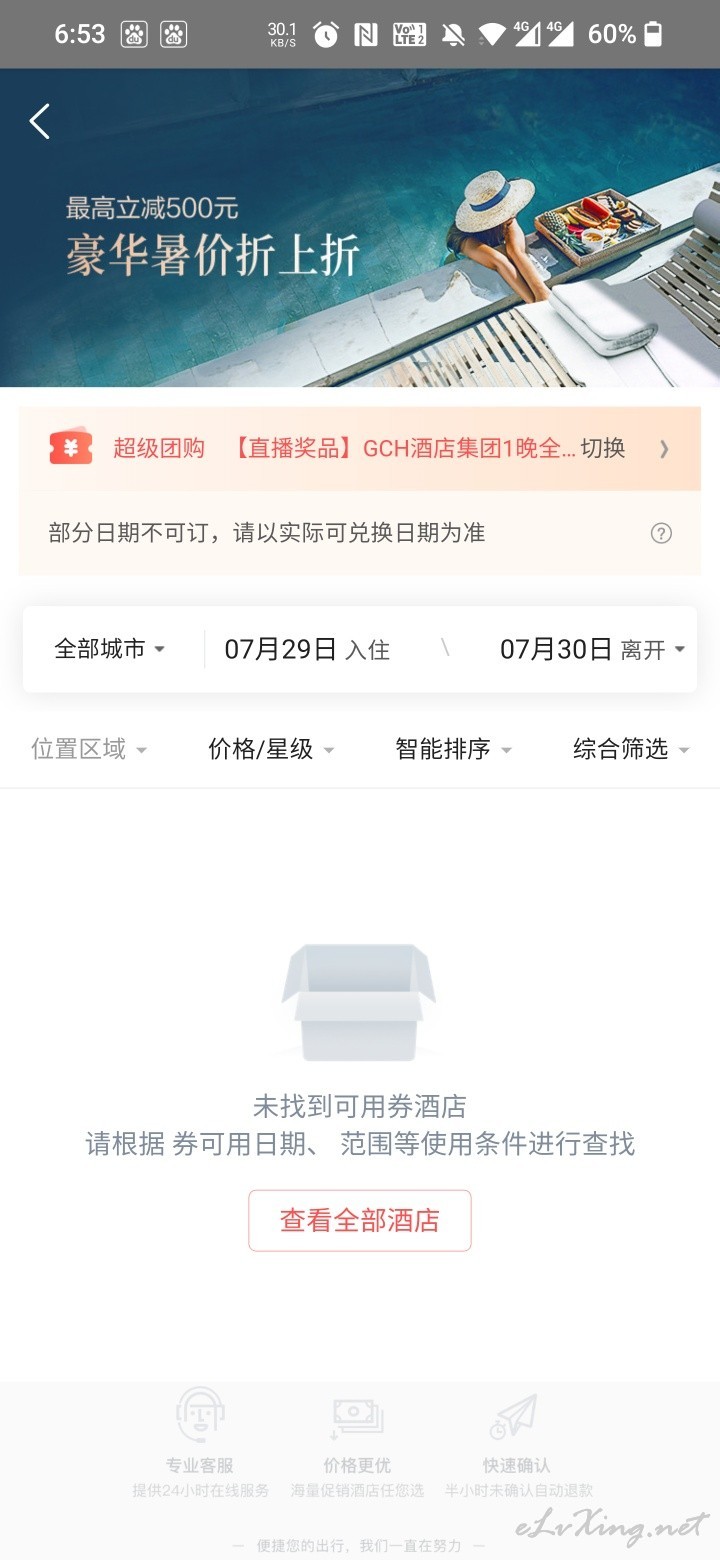Open the 综合筛选 filter menu

(x=631, y=749)
